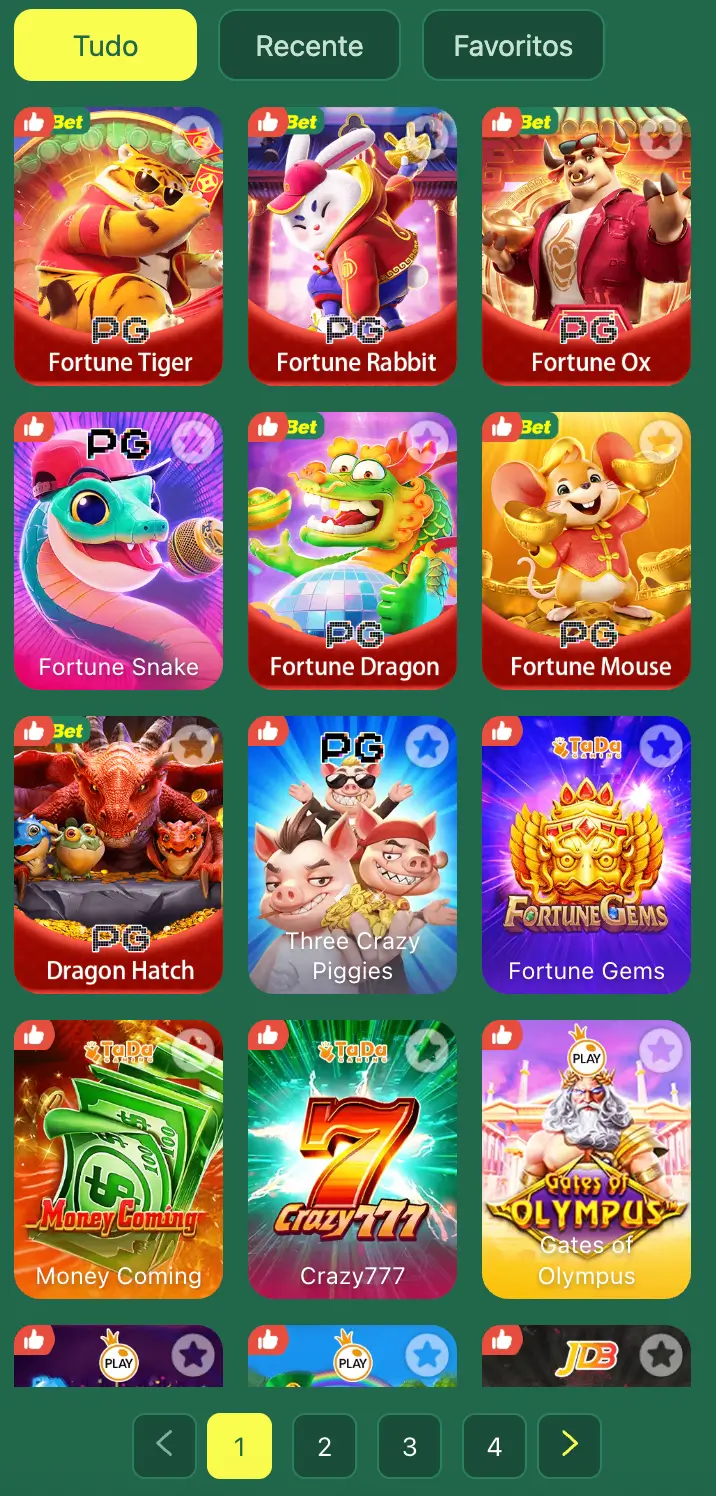Favorite Fortune Gems with the star
716x1496 pixels.
pyautogui.click(x=660, y=745)
